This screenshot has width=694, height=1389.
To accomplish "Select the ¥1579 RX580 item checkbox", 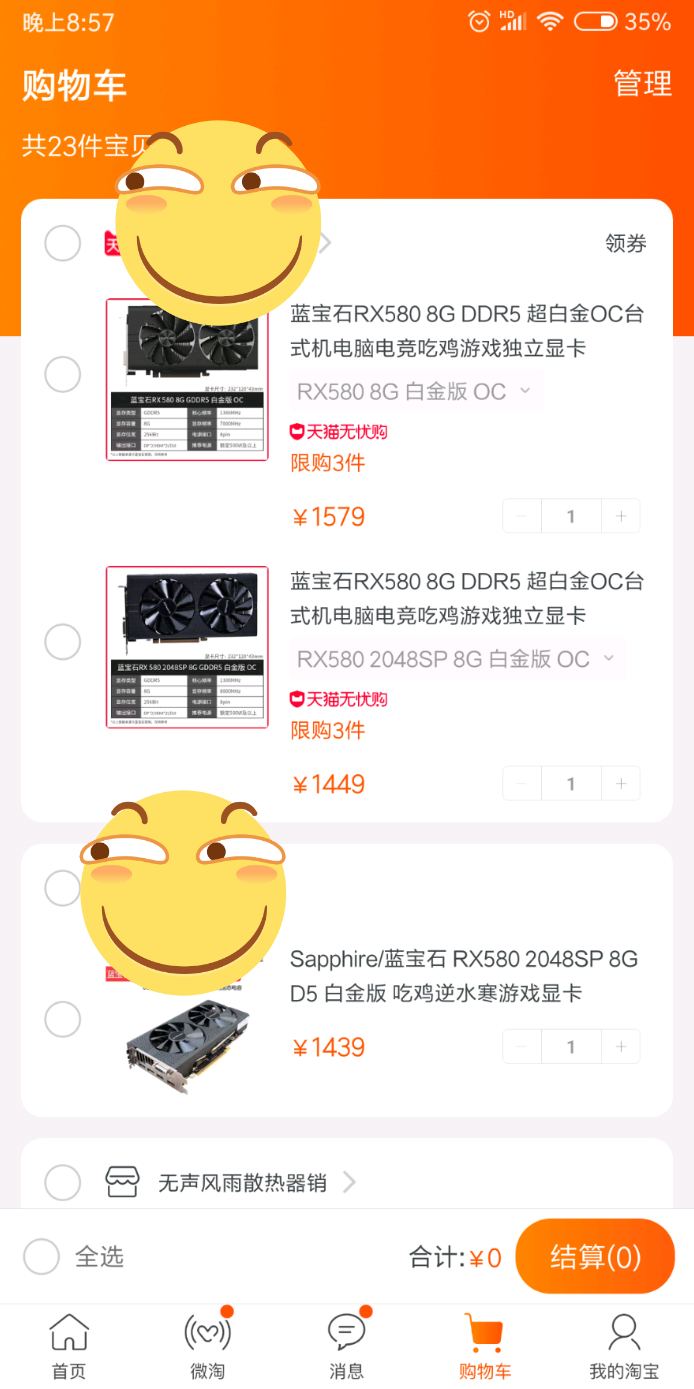I will pos(63,374).
